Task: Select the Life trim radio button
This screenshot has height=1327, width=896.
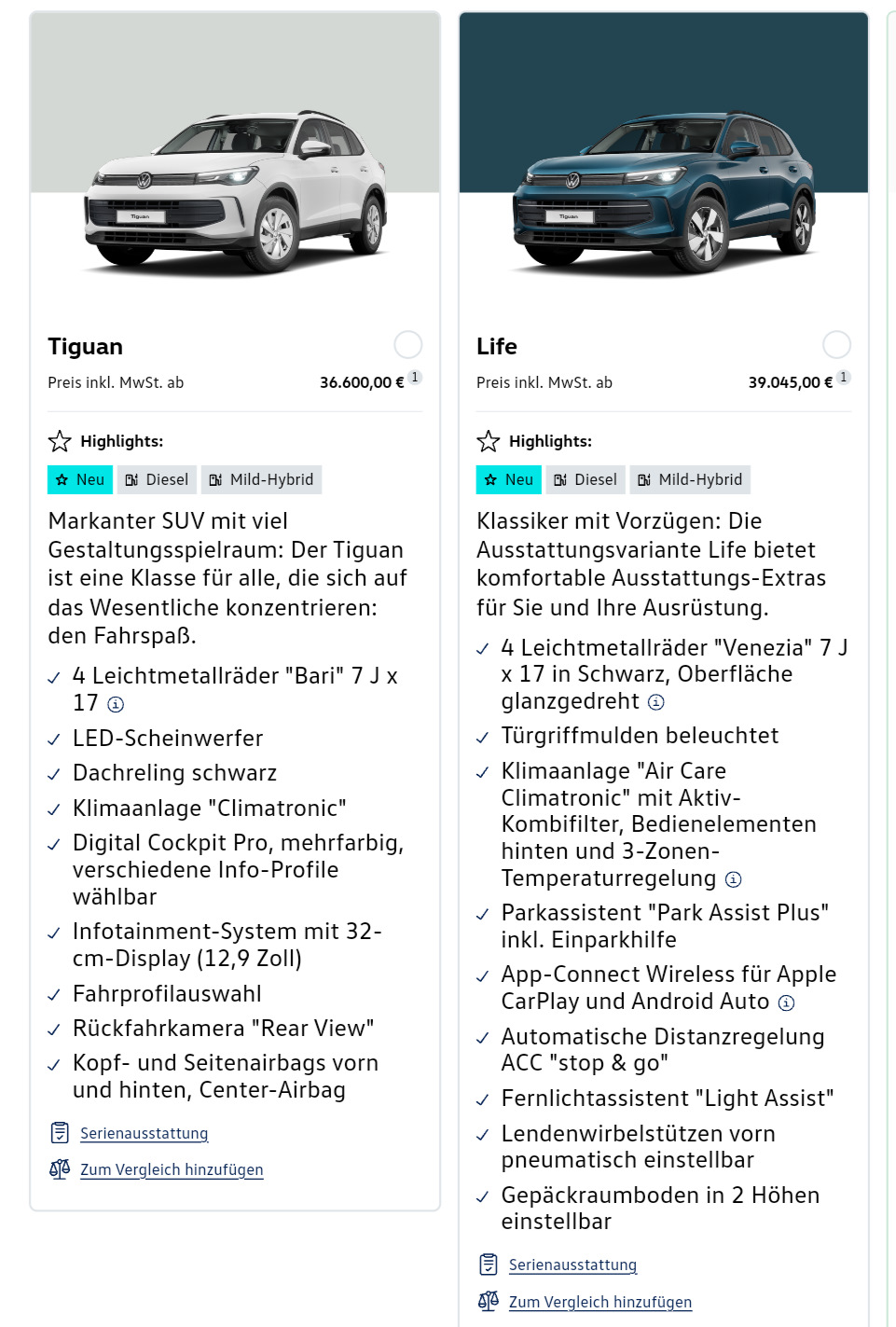Action: click(836, 345)
